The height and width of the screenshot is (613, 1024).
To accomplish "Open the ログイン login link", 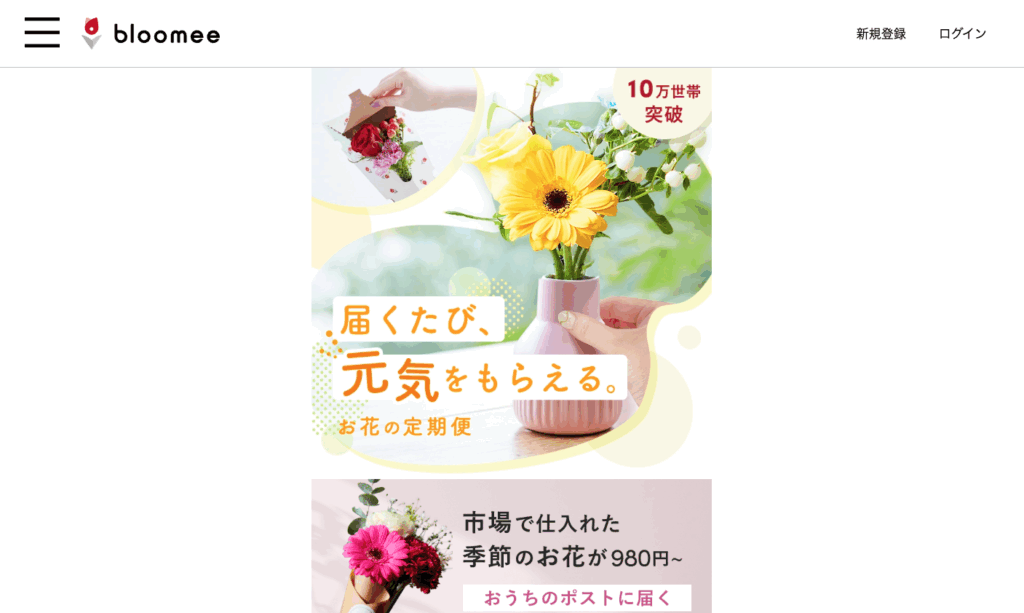I will pyautogui.click(x=962, y=34).
